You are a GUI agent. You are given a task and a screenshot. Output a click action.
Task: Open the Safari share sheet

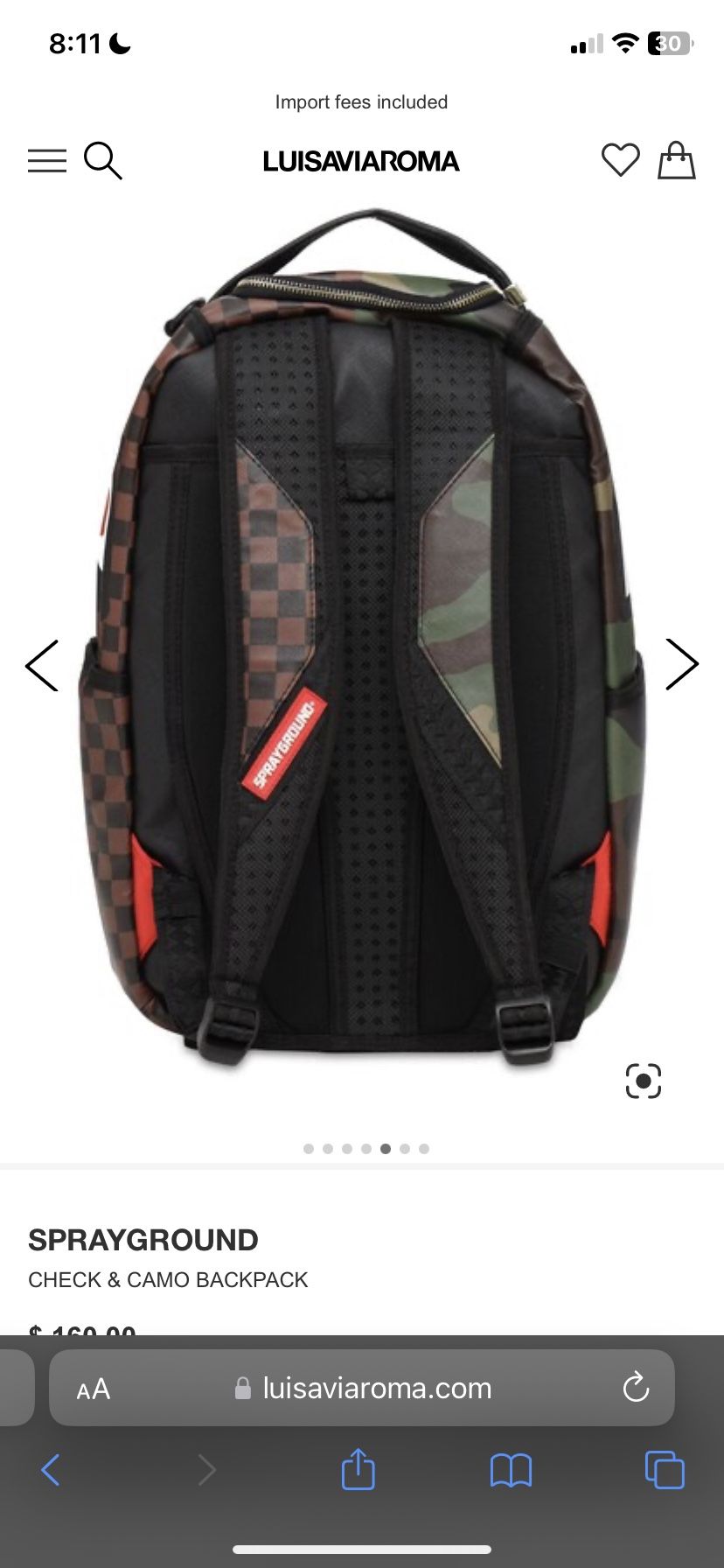coord(359,1469)
